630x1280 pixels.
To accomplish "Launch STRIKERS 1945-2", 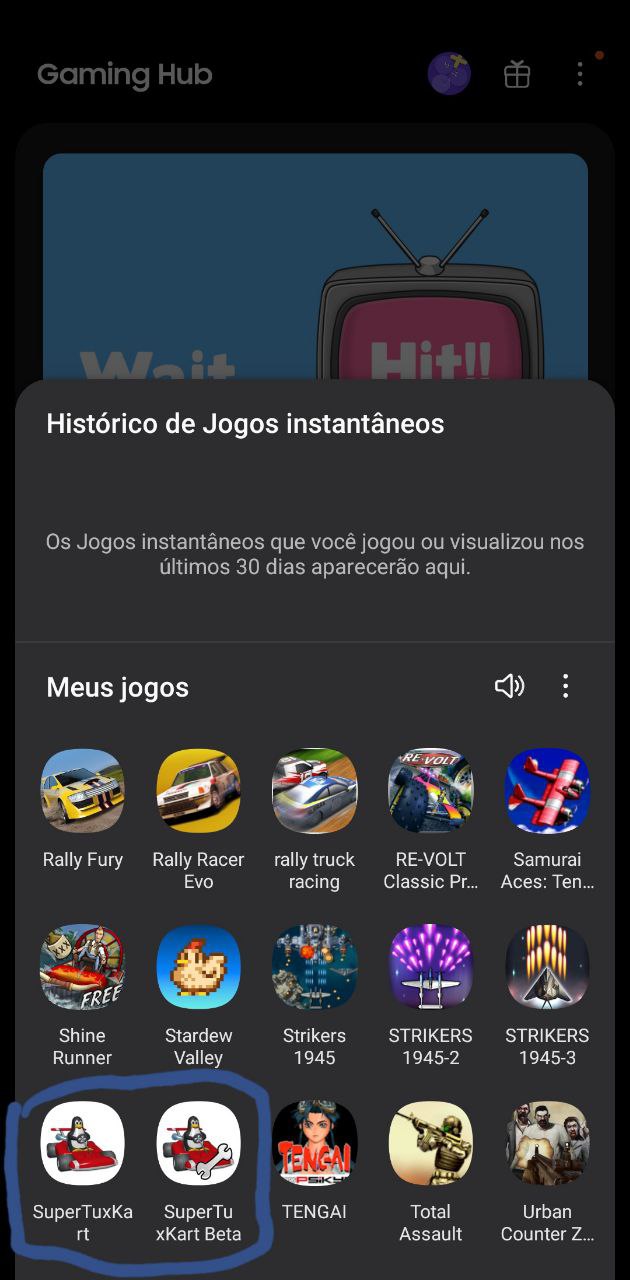I will coord(430,967).
